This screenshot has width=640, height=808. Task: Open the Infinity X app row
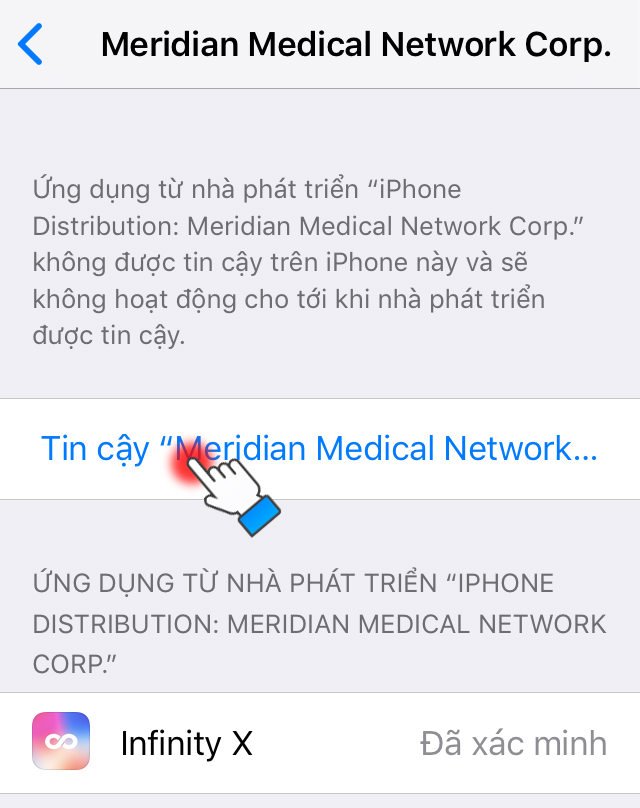pyautogui.click(x=319, y=743)
